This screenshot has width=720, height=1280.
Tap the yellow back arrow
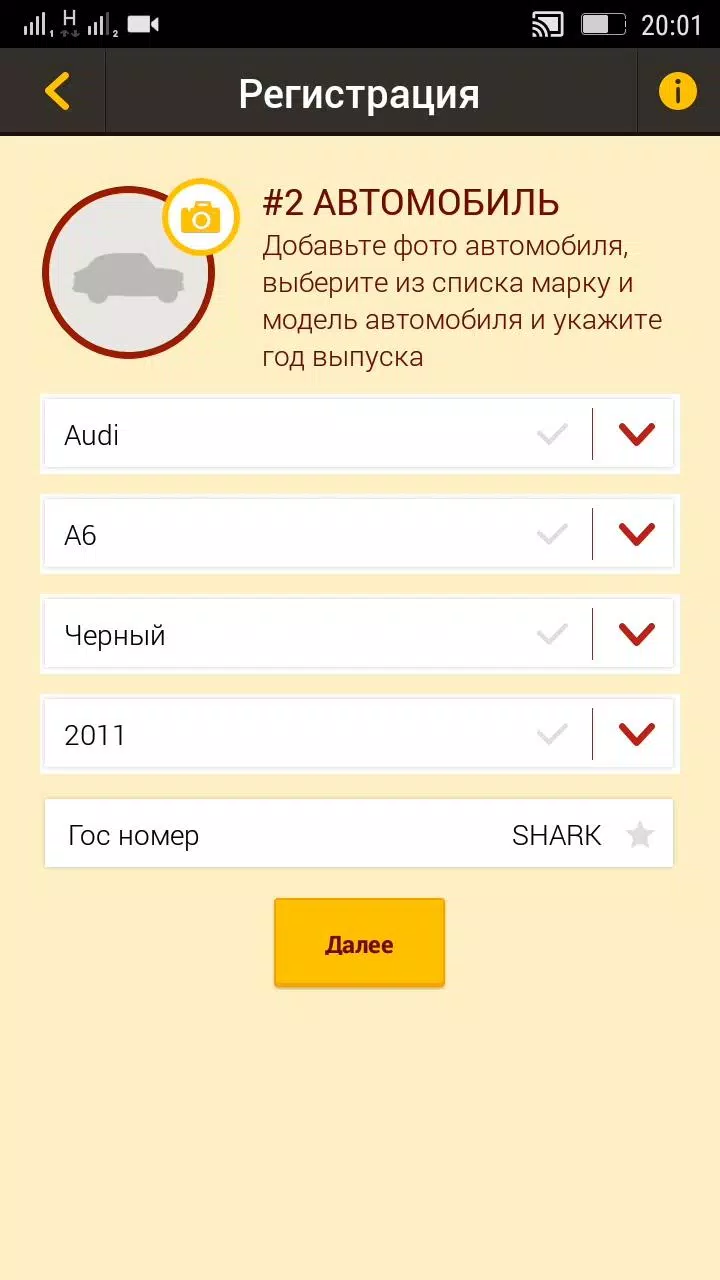point(57,90)
